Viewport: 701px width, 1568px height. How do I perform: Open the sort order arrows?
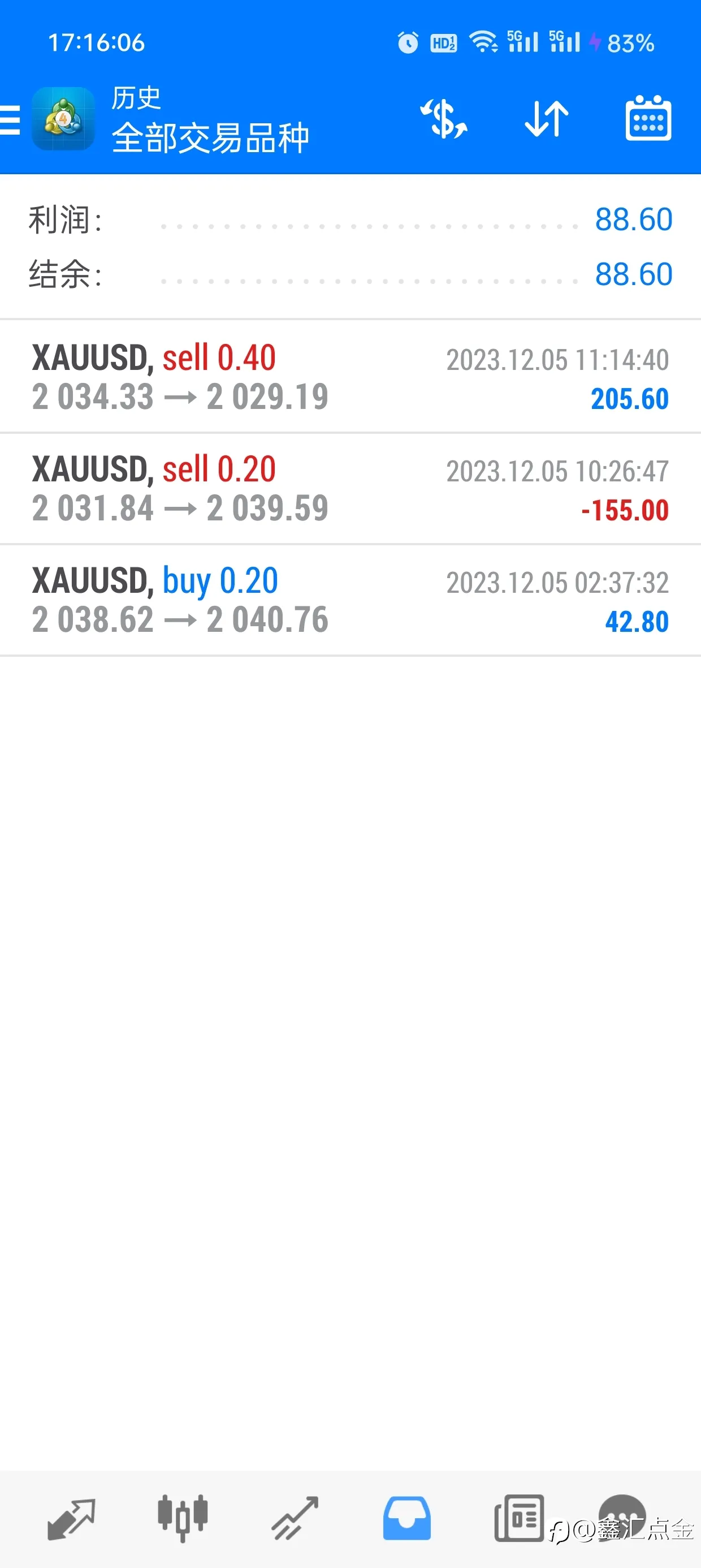click(x=547, y=119)
